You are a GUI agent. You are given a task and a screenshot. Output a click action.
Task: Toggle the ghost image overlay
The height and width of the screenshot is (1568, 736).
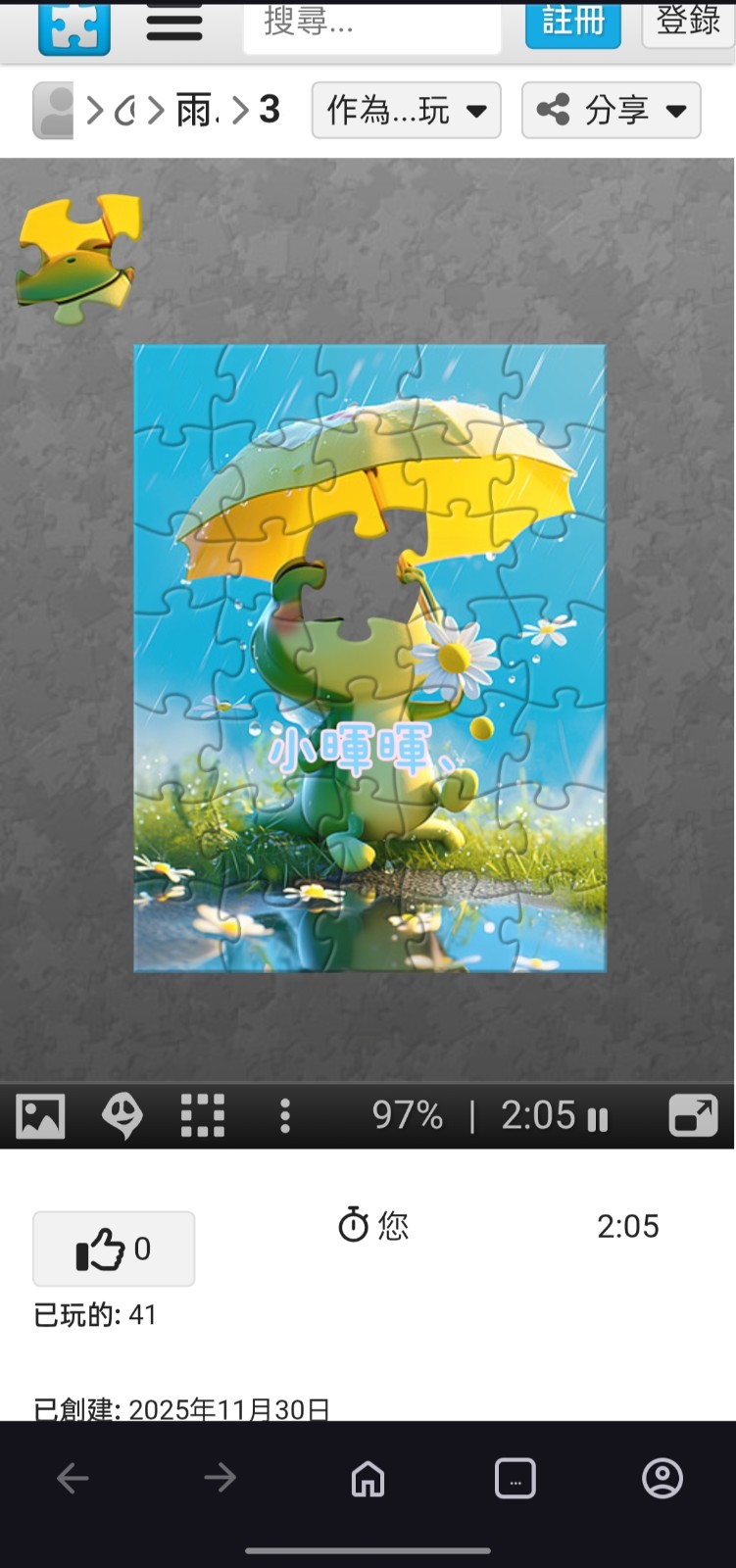[x=122, y=1115]
